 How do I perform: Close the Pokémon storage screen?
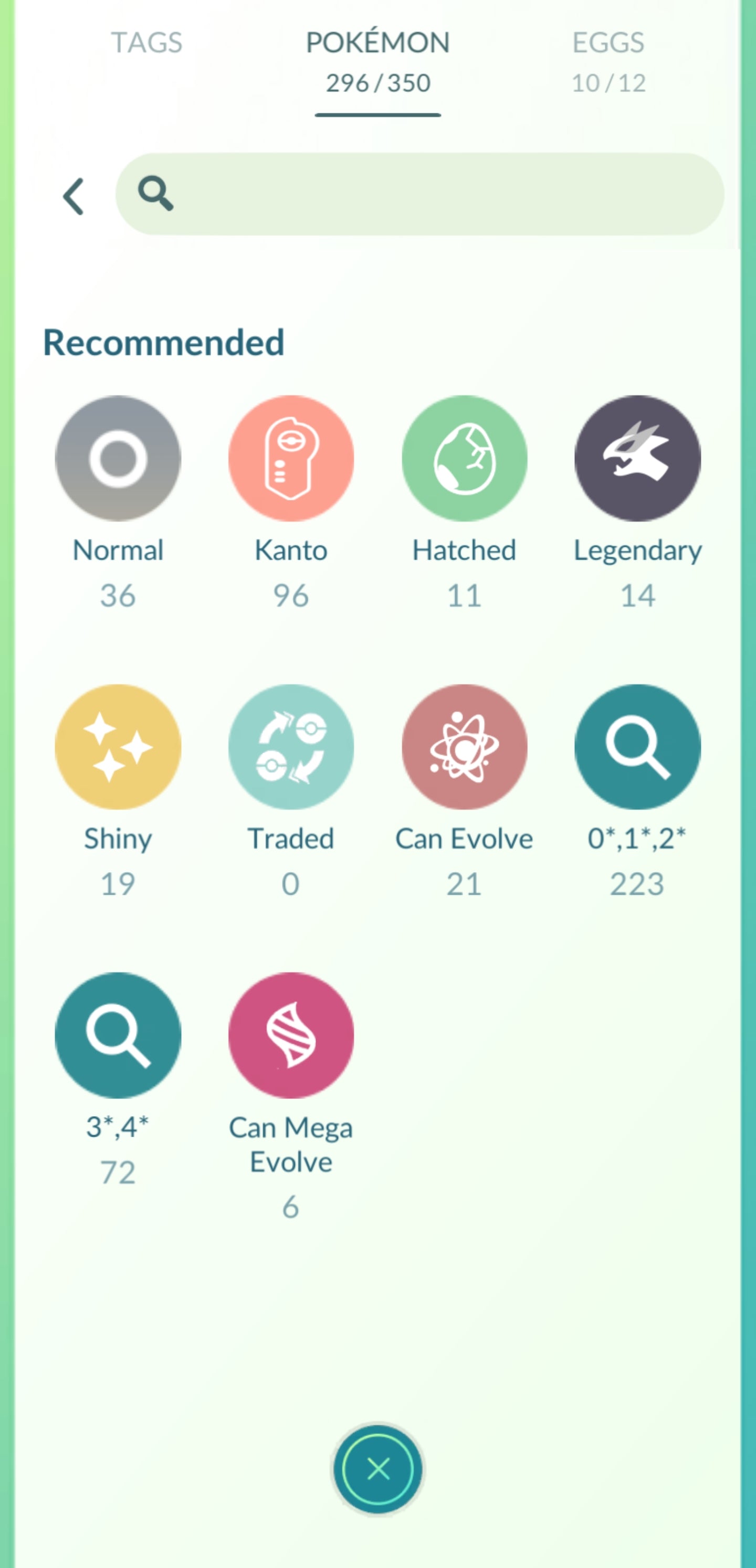coord(377,1469)
